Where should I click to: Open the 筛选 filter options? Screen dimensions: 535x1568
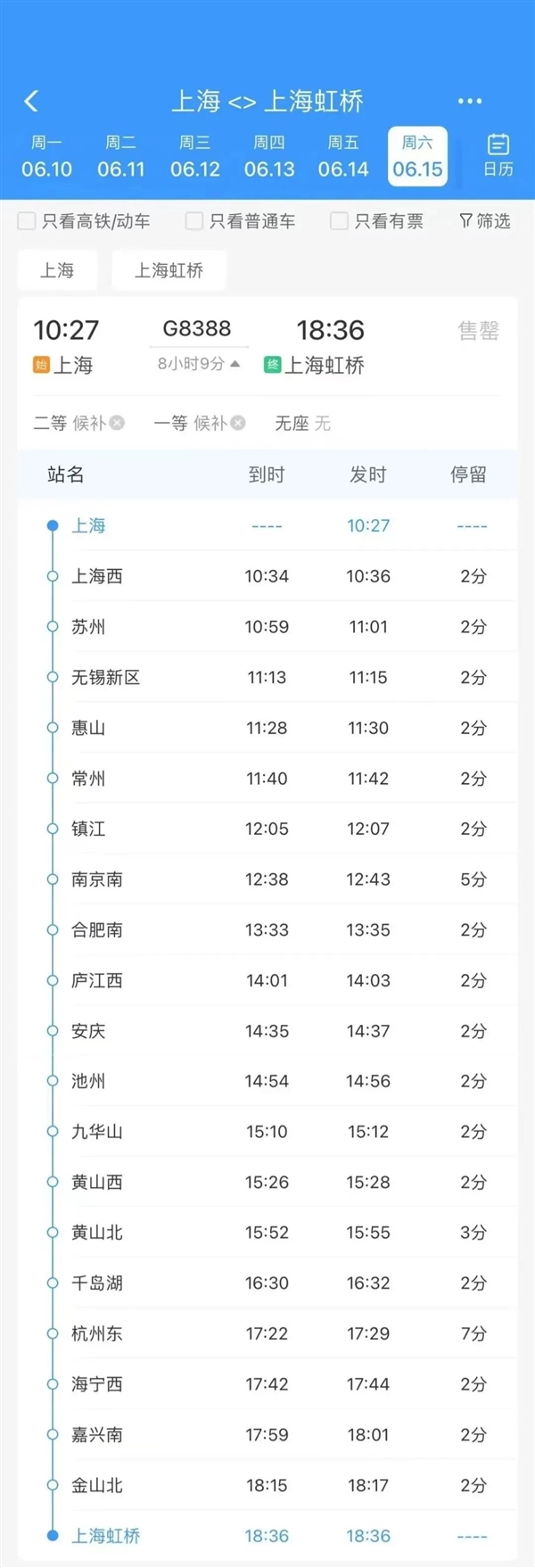click(485, 221)
